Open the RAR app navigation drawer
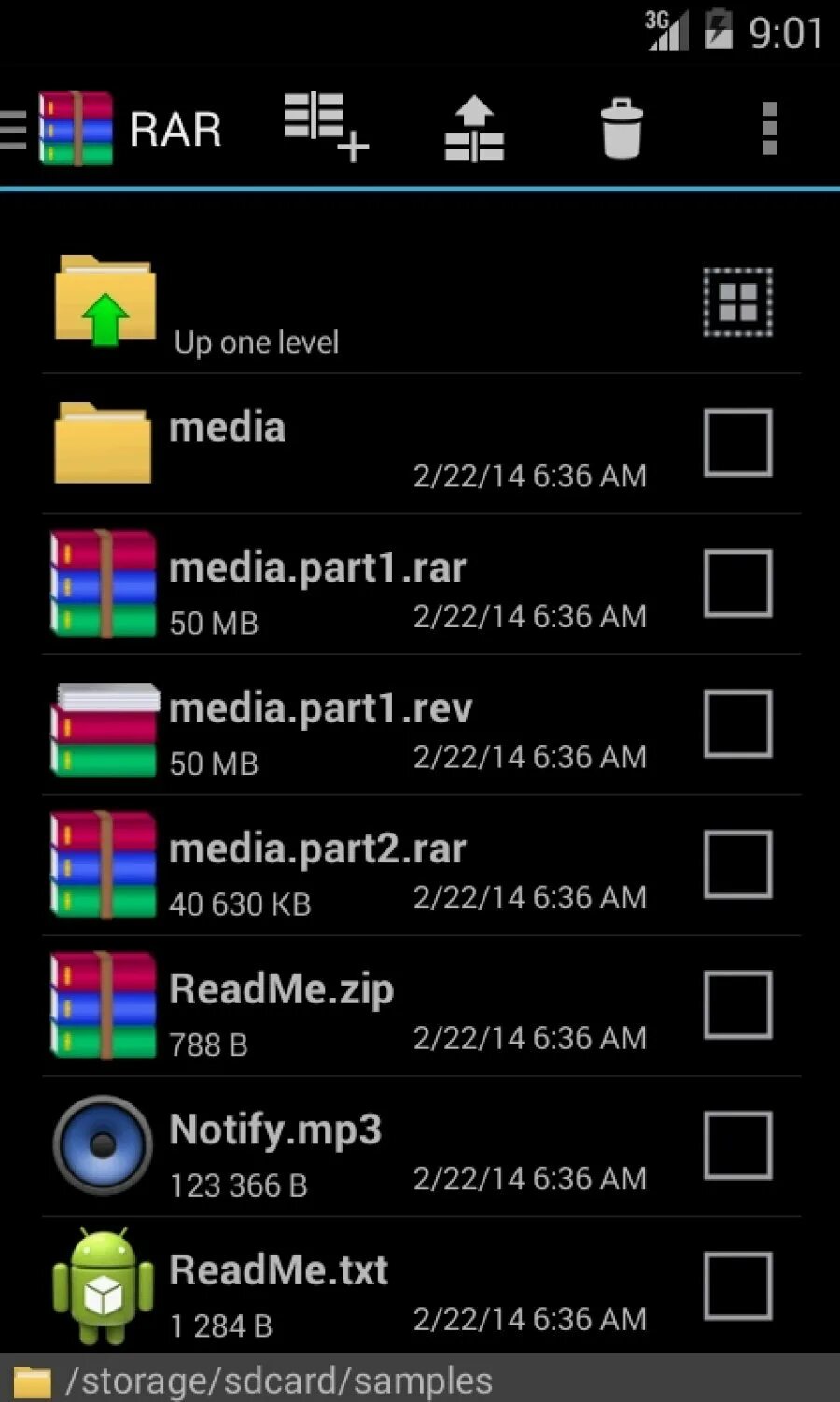The image size is (840, 1402). pos(11,129)
